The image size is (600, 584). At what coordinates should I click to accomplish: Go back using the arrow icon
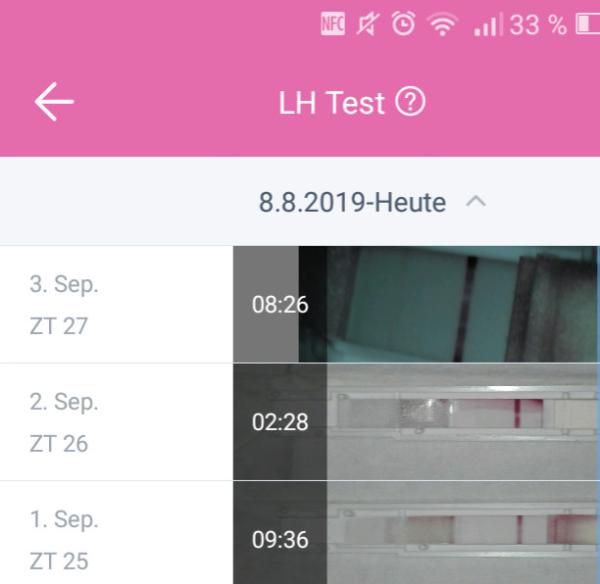[54, 103]
